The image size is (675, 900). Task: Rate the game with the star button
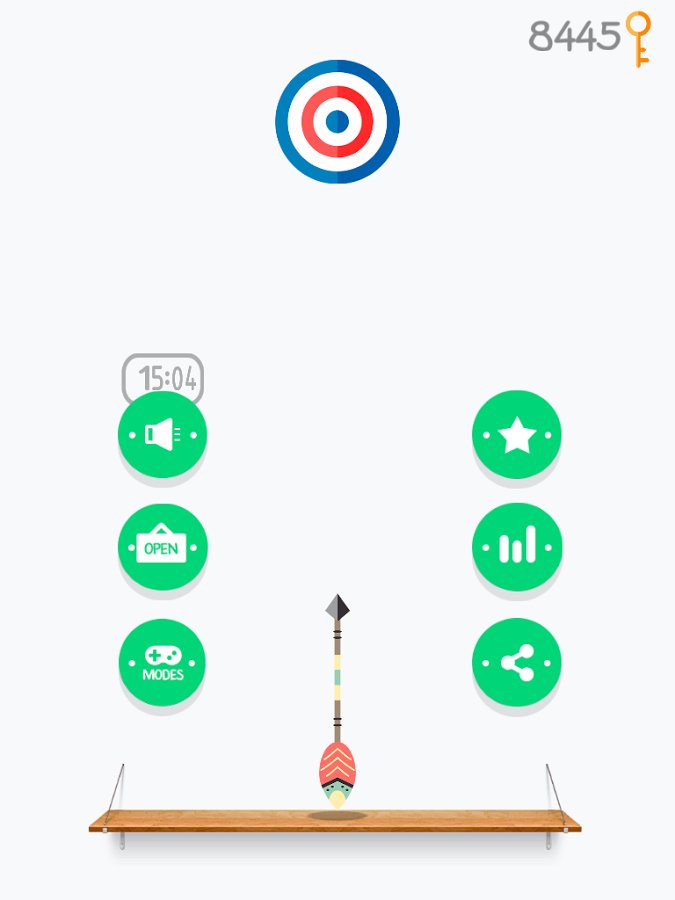click(x=517, y=435)
